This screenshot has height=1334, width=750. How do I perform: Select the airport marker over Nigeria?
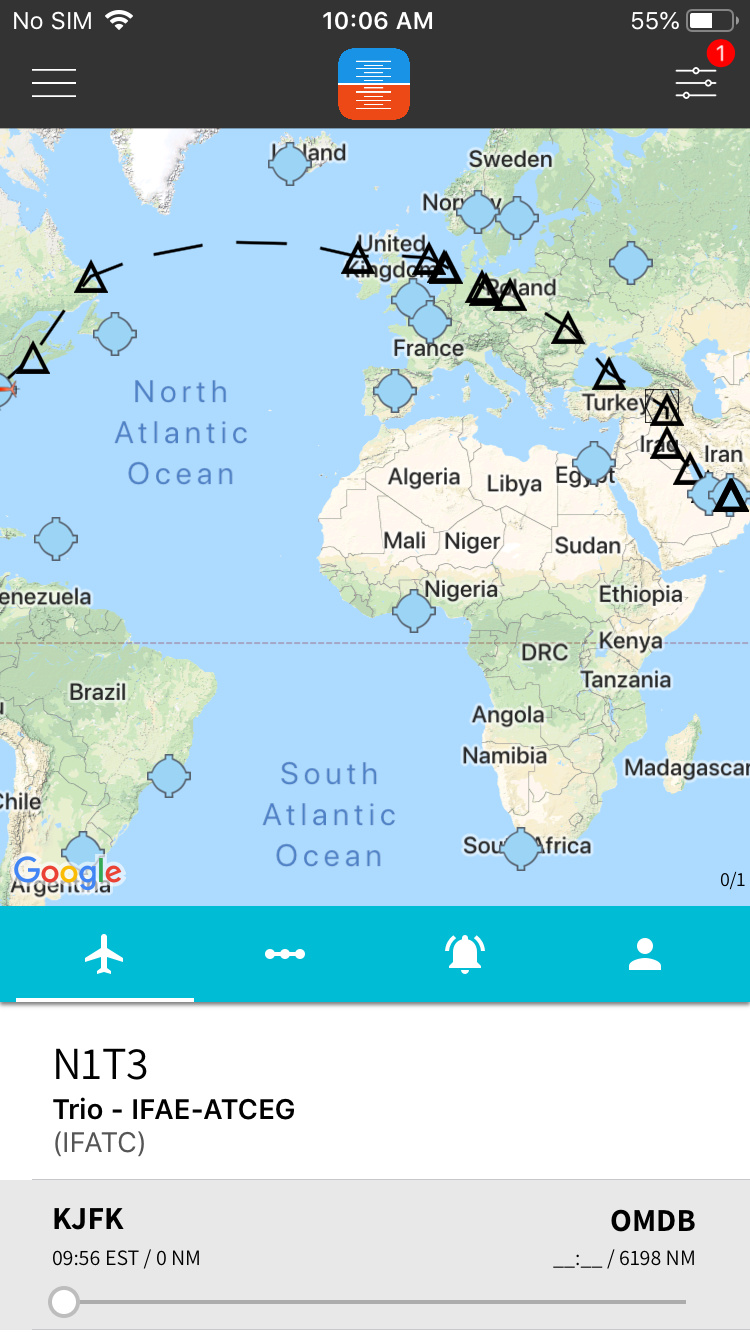[x=414, y=609]
